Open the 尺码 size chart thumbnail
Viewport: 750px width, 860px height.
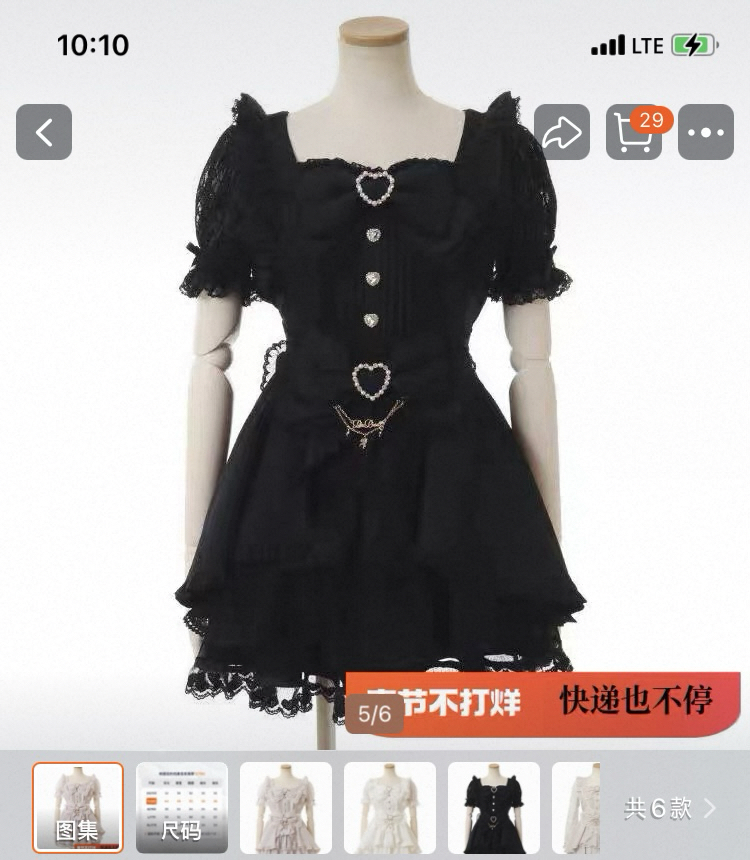click(182, 808)
